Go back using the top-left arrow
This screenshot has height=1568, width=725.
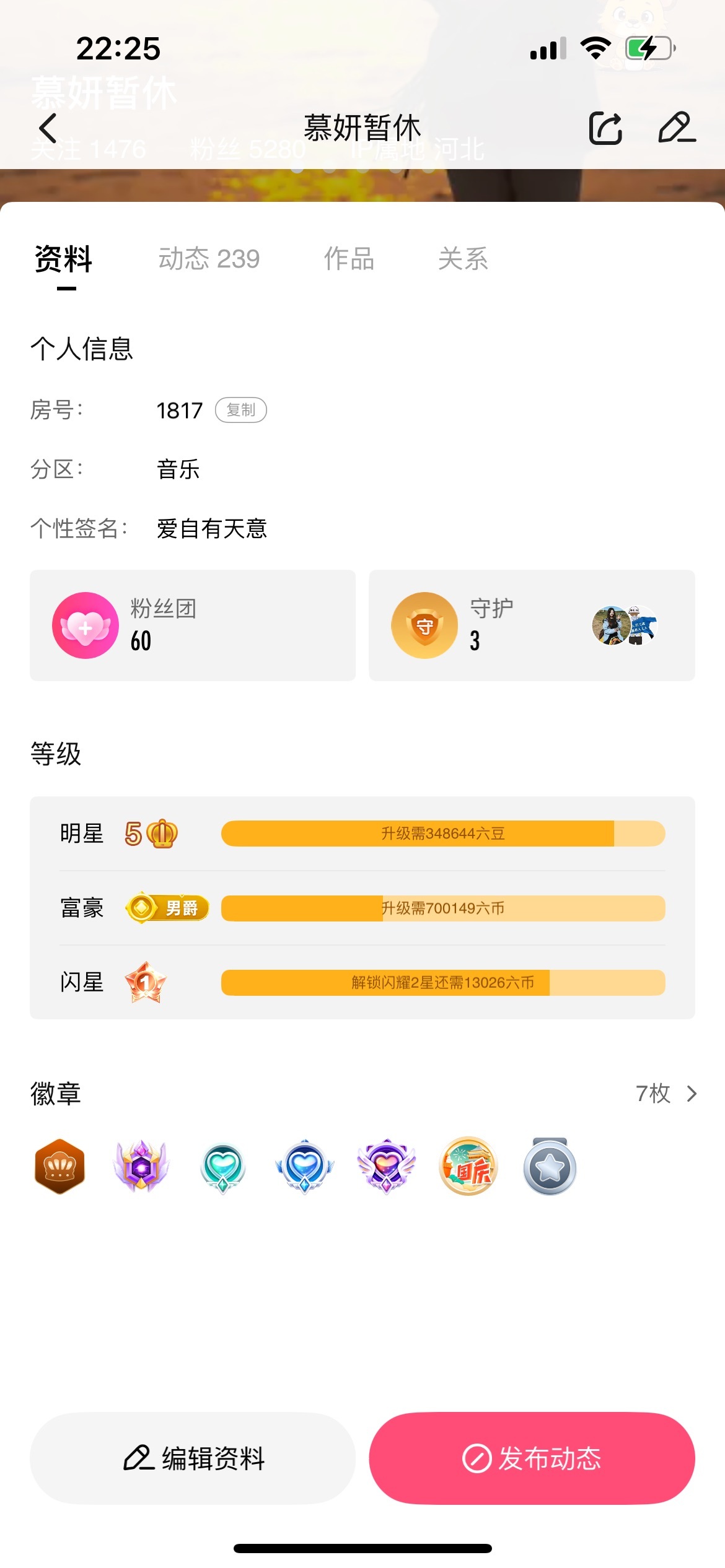pyautogui.click(x=48, y=128)
